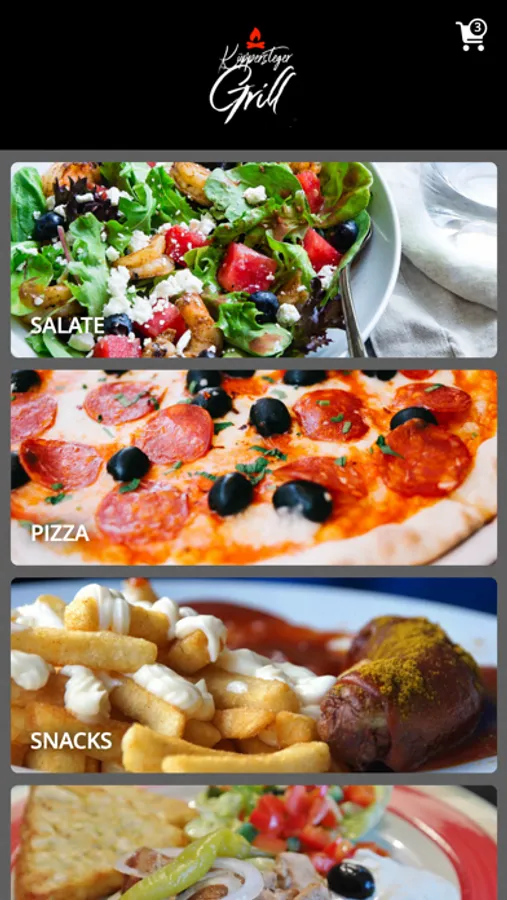Open the Salate category
The height and width of the screenshot is (900, 507).
254,260
